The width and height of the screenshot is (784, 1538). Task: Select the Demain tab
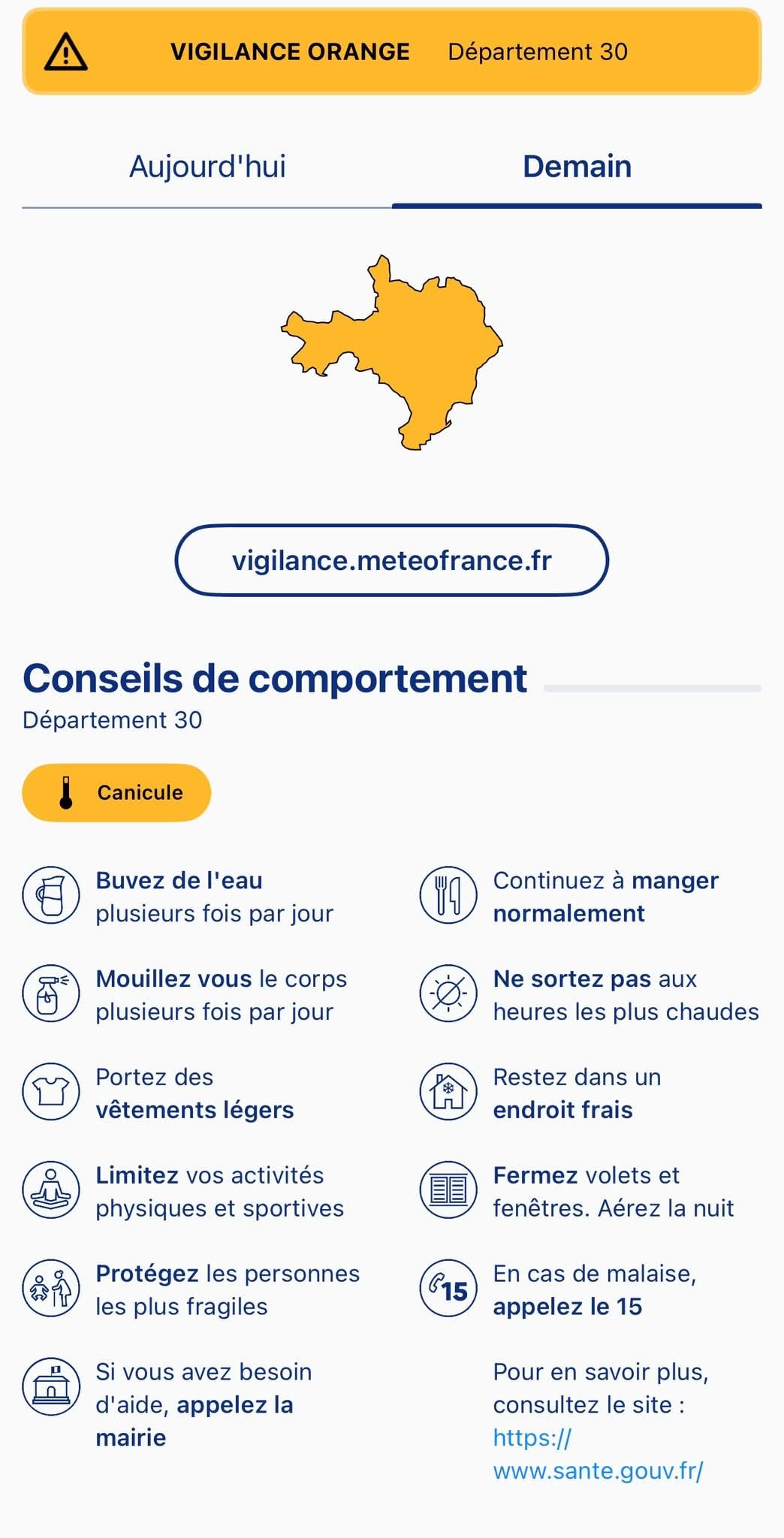(x=577, y=167)
